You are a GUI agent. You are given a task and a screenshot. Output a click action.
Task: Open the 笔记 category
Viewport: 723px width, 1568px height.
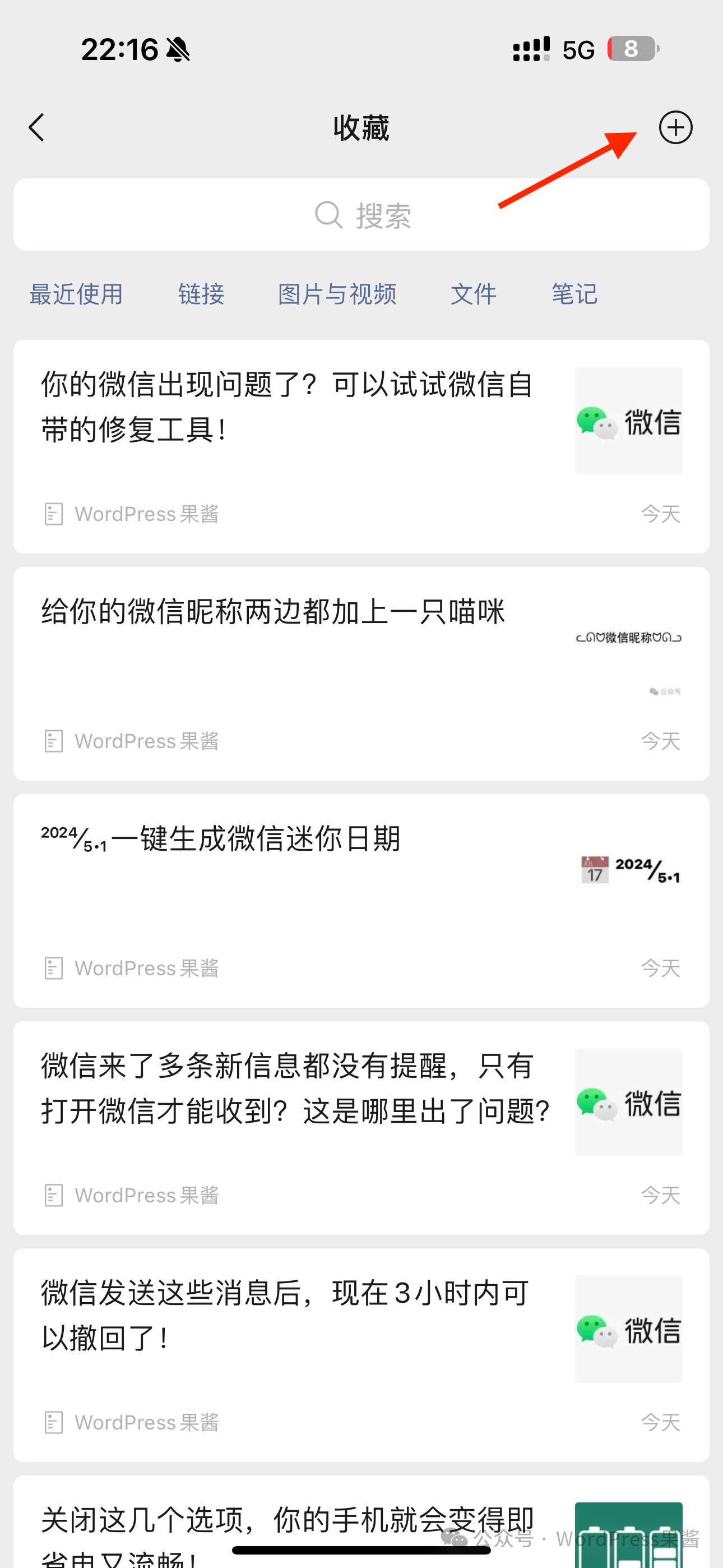[574, 294]
